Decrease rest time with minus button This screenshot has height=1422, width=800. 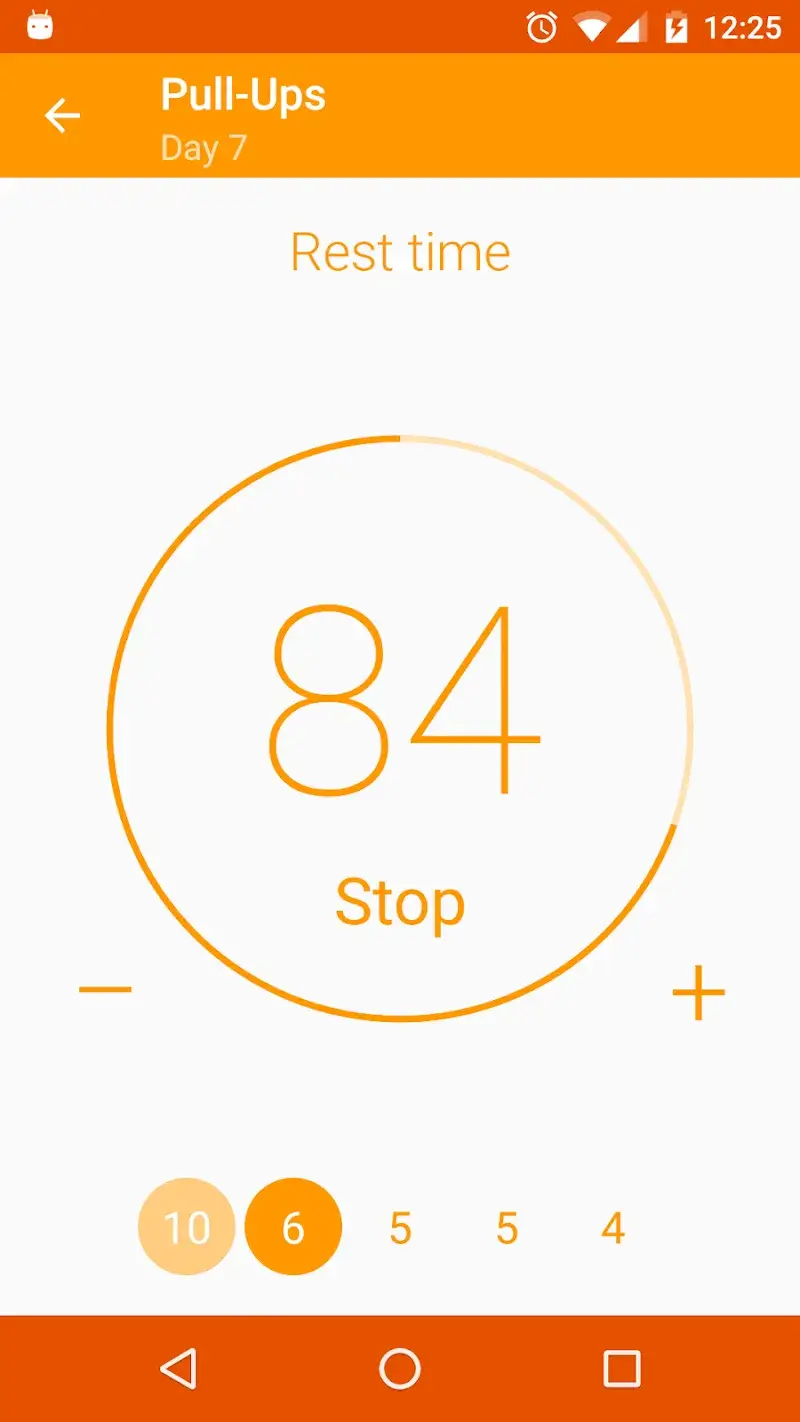point(105,990)
